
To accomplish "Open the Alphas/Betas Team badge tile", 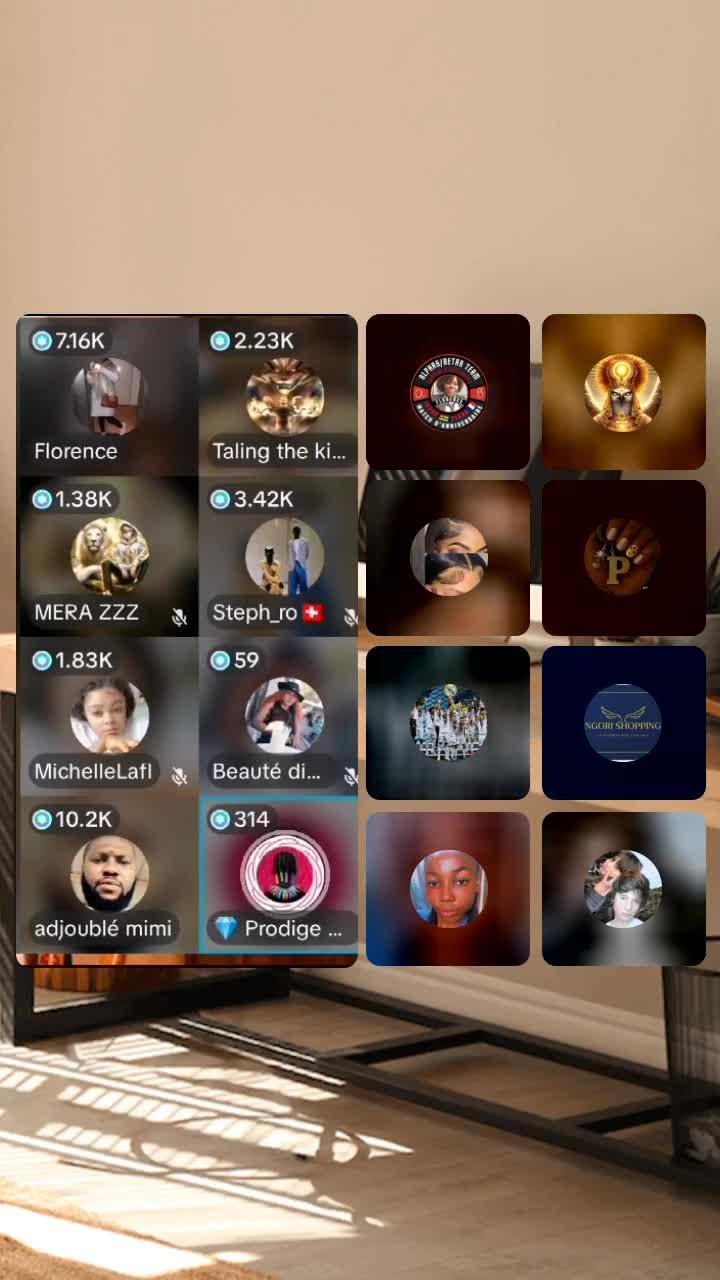I will (x=448, y=392).
